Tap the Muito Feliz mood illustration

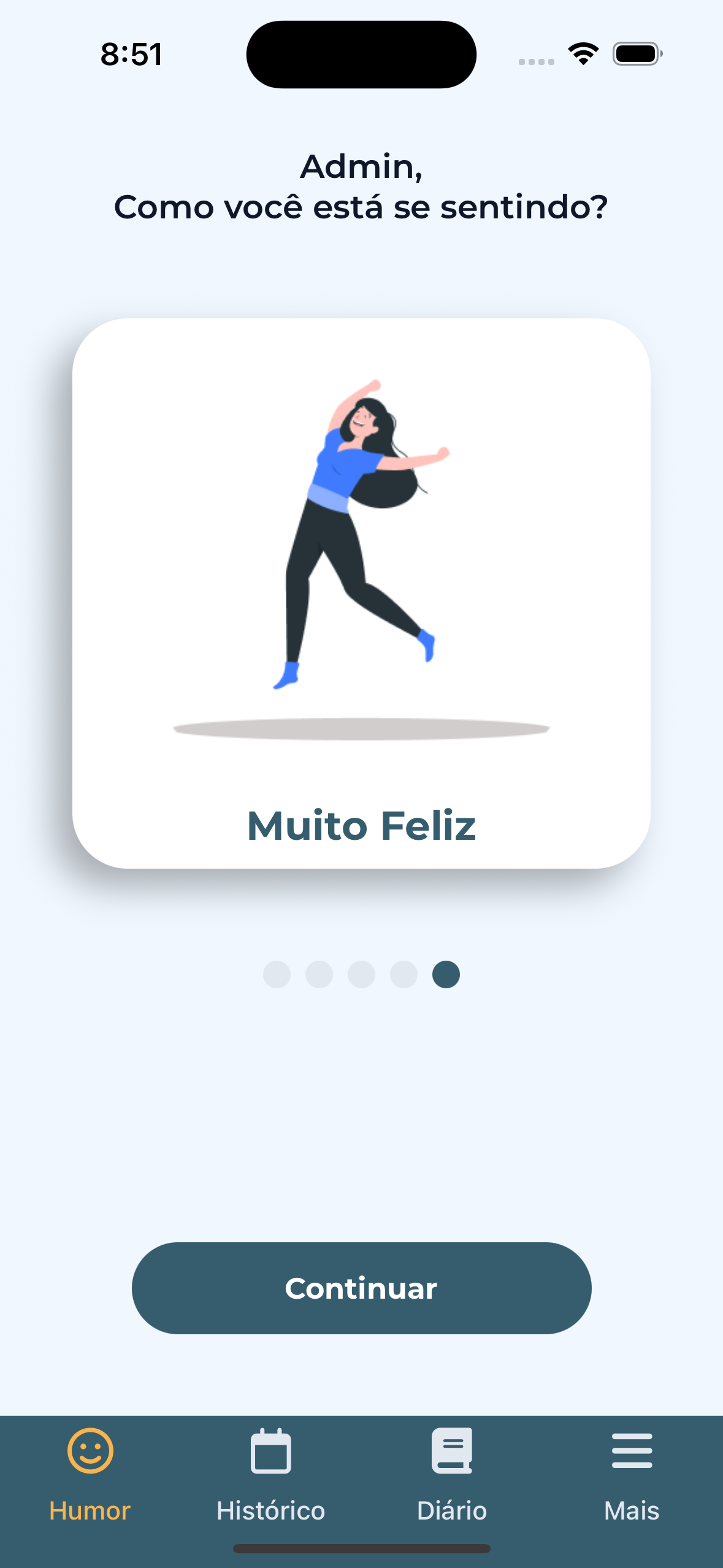[x=361, y=552]
